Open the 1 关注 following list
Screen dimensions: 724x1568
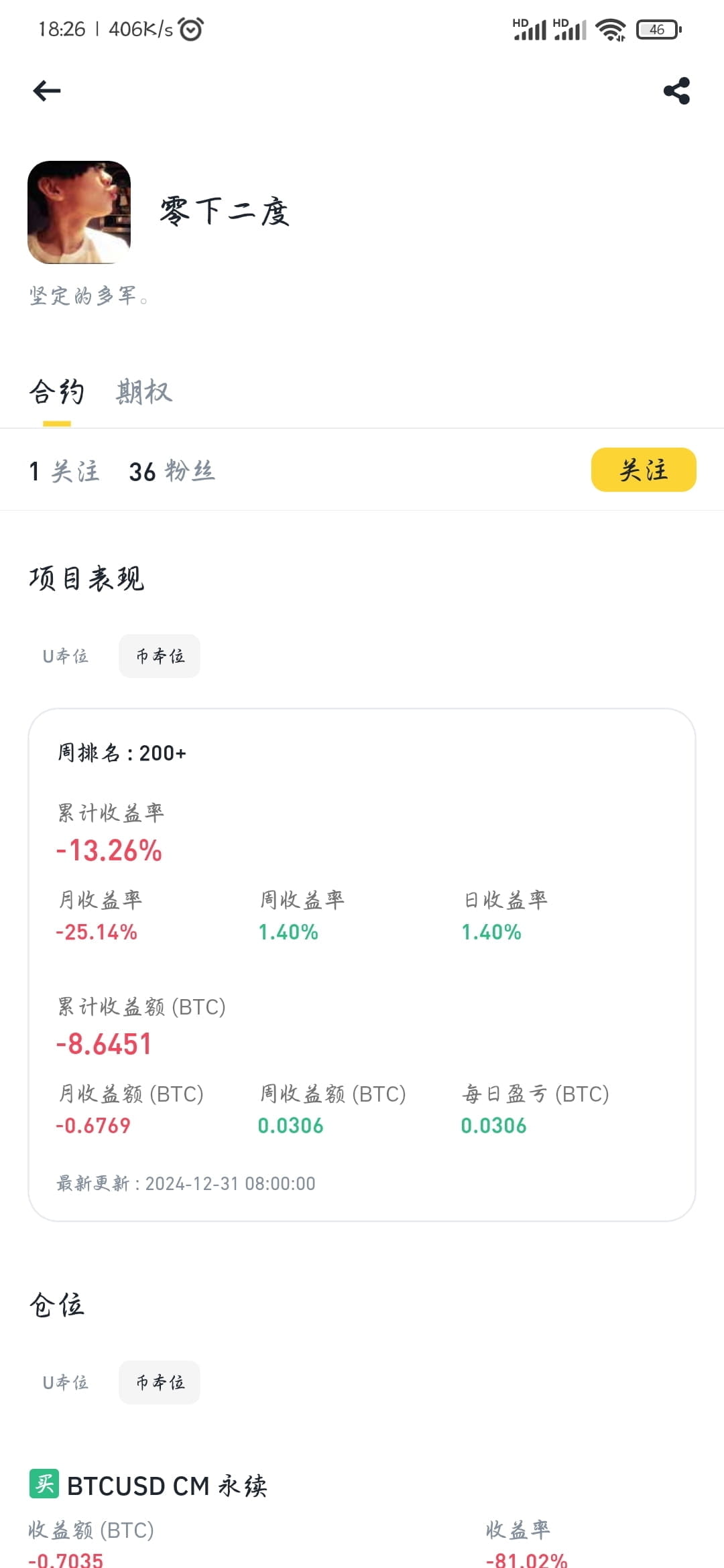pos(64,471)
